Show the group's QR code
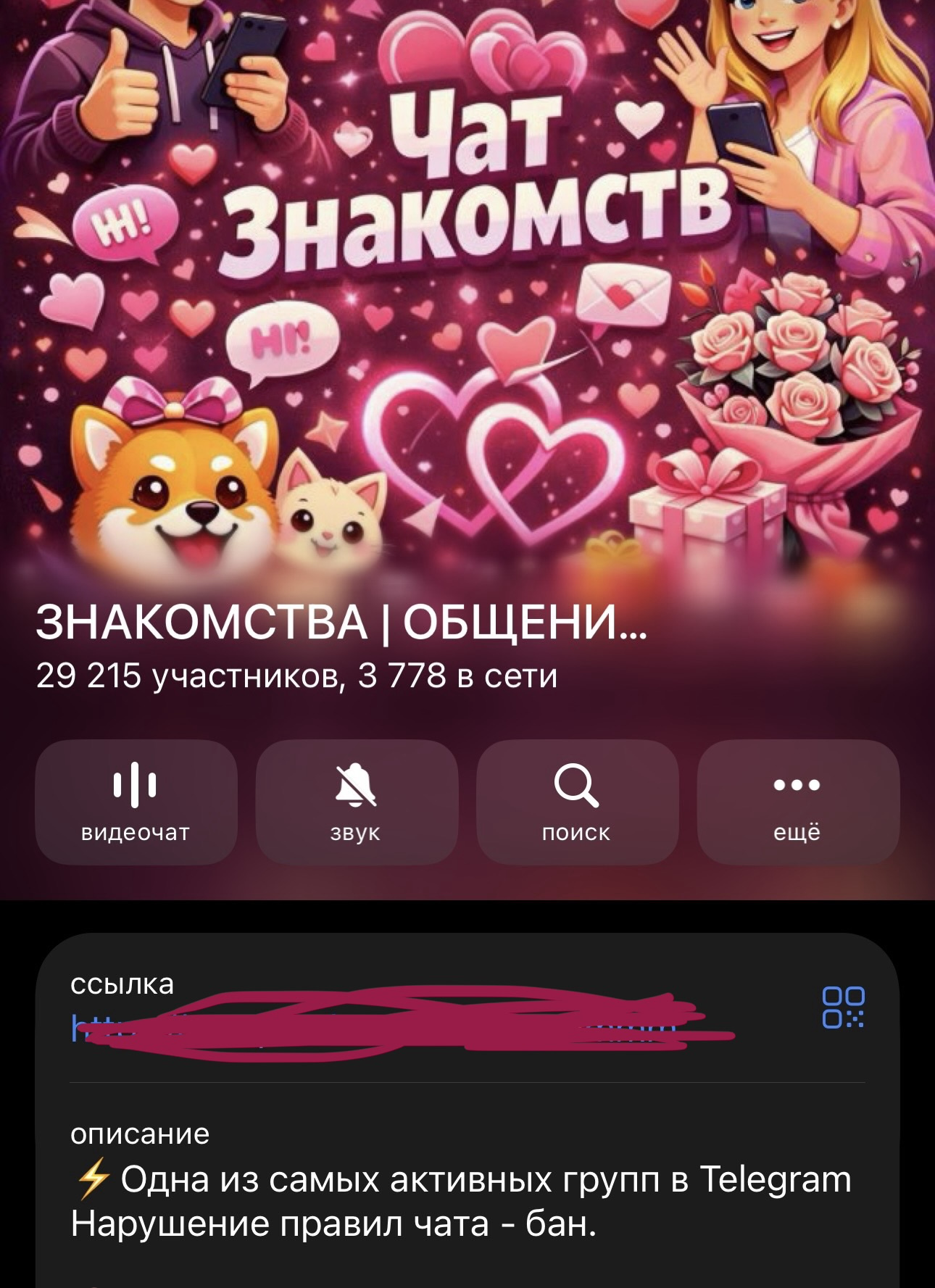 tap(842, 1007)
